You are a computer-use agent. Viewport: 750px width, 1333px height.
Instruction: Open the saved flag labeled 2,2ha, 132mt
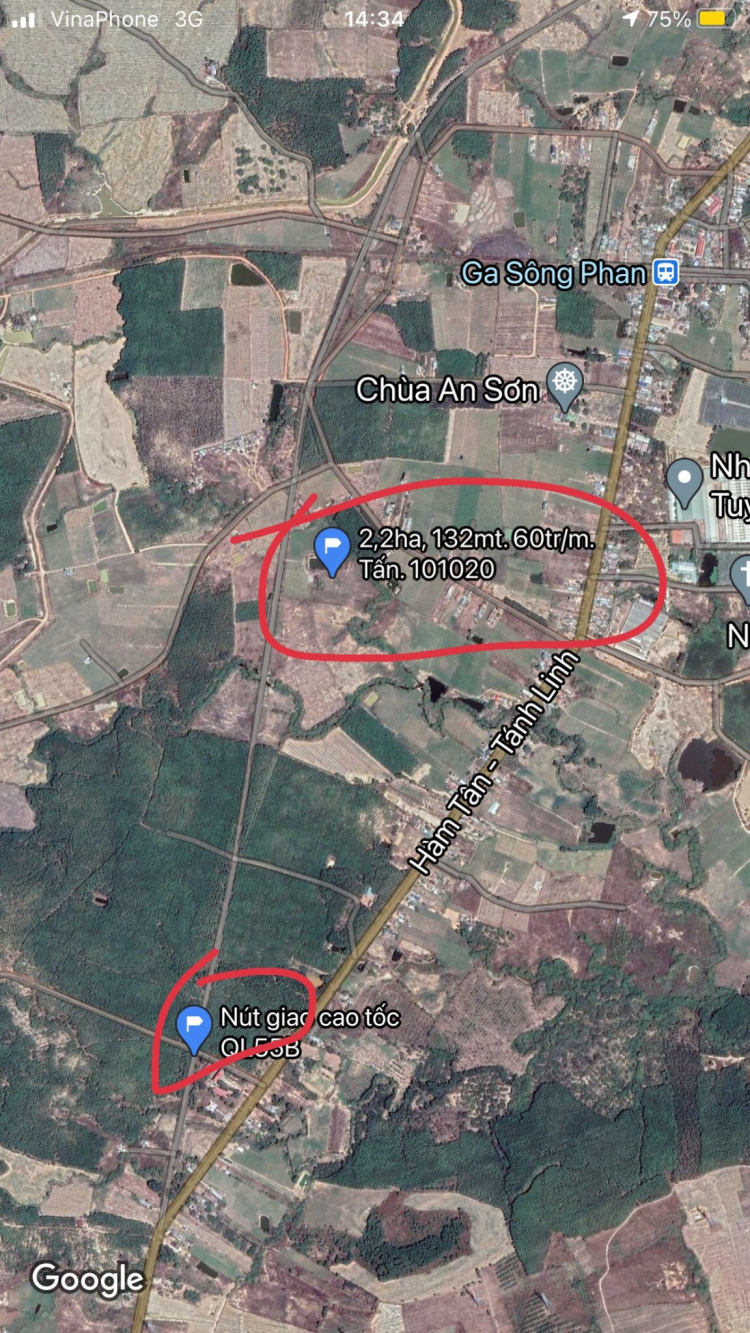point(331,548)
